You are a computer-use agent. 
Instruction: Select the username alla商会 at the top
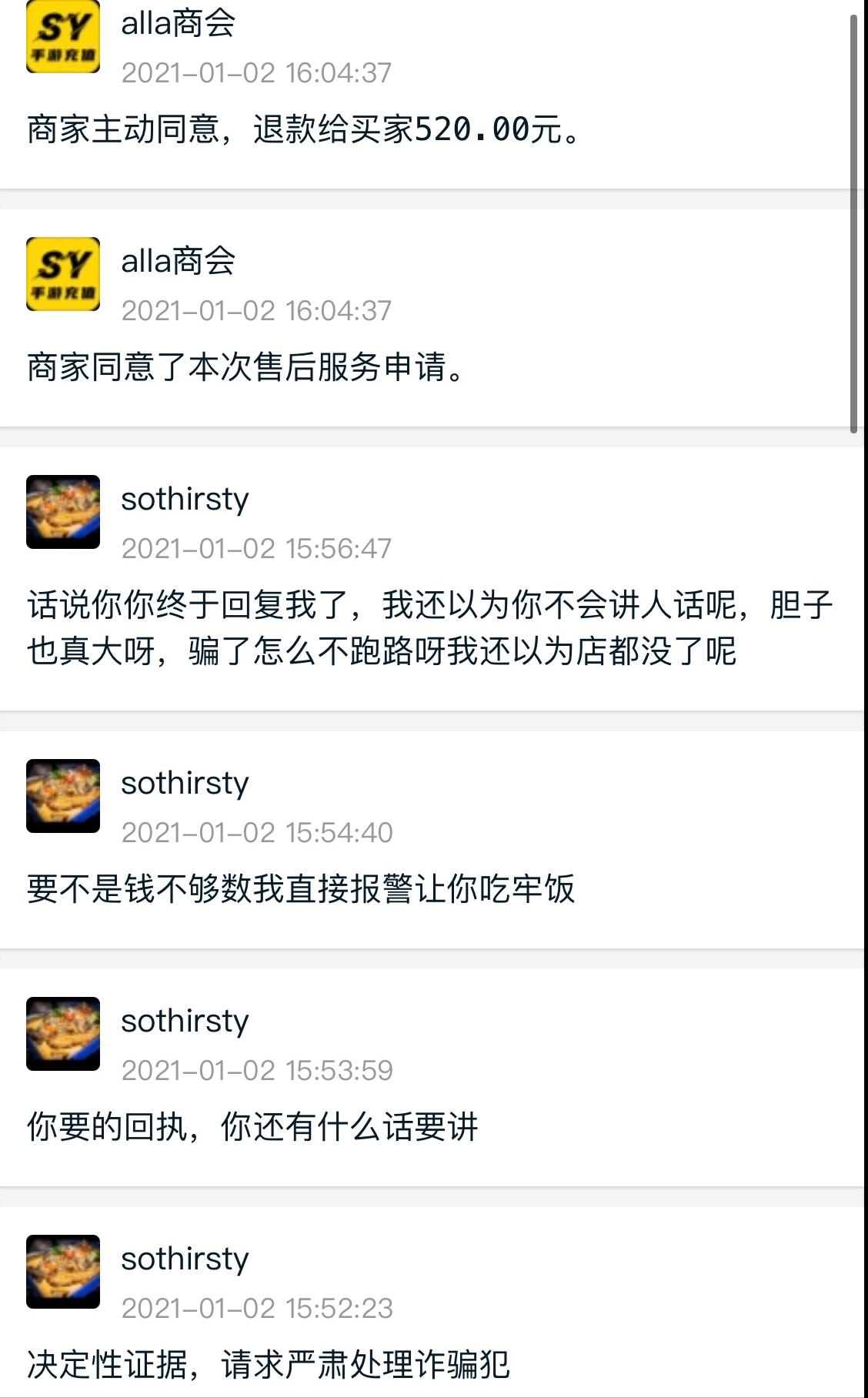pyautogui.click(x=177, y=23)
